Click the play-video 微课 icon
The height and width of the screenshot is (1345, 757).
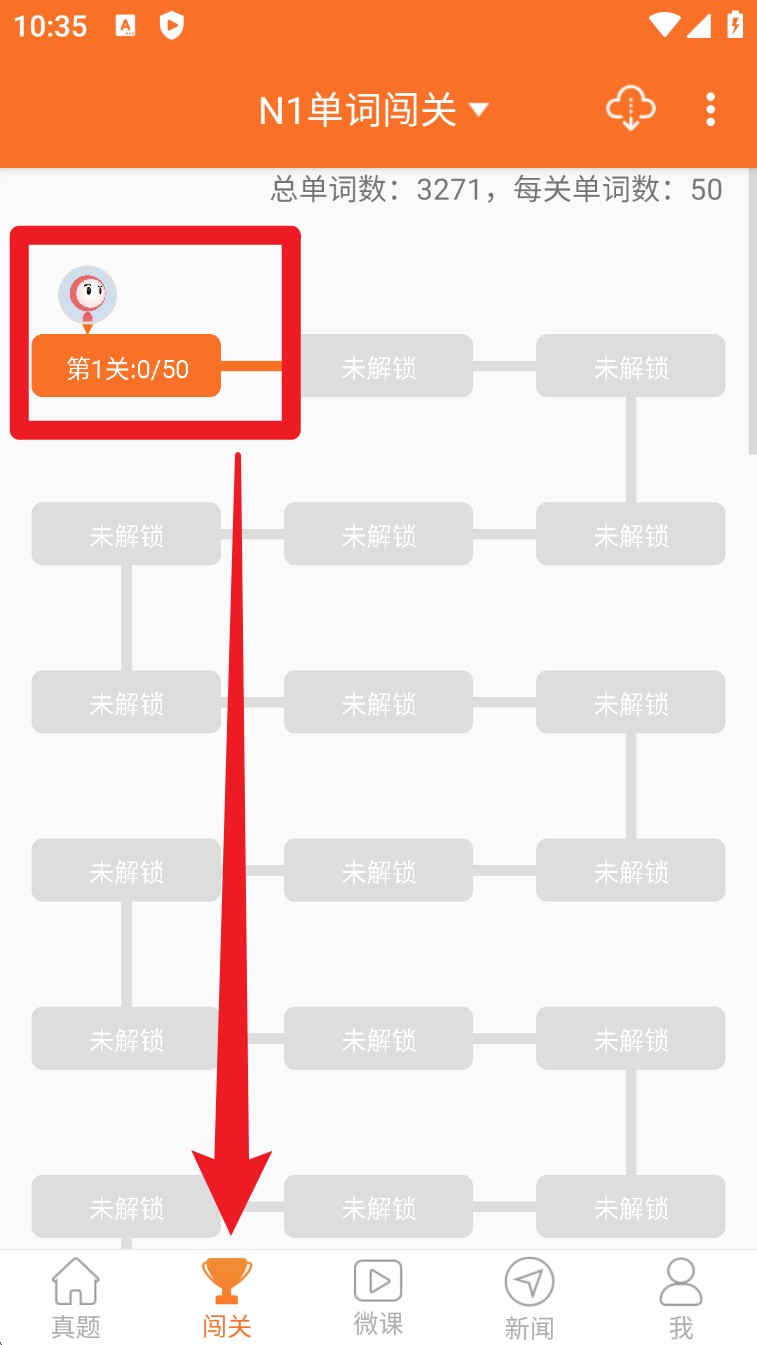[x=378, y=1281]
